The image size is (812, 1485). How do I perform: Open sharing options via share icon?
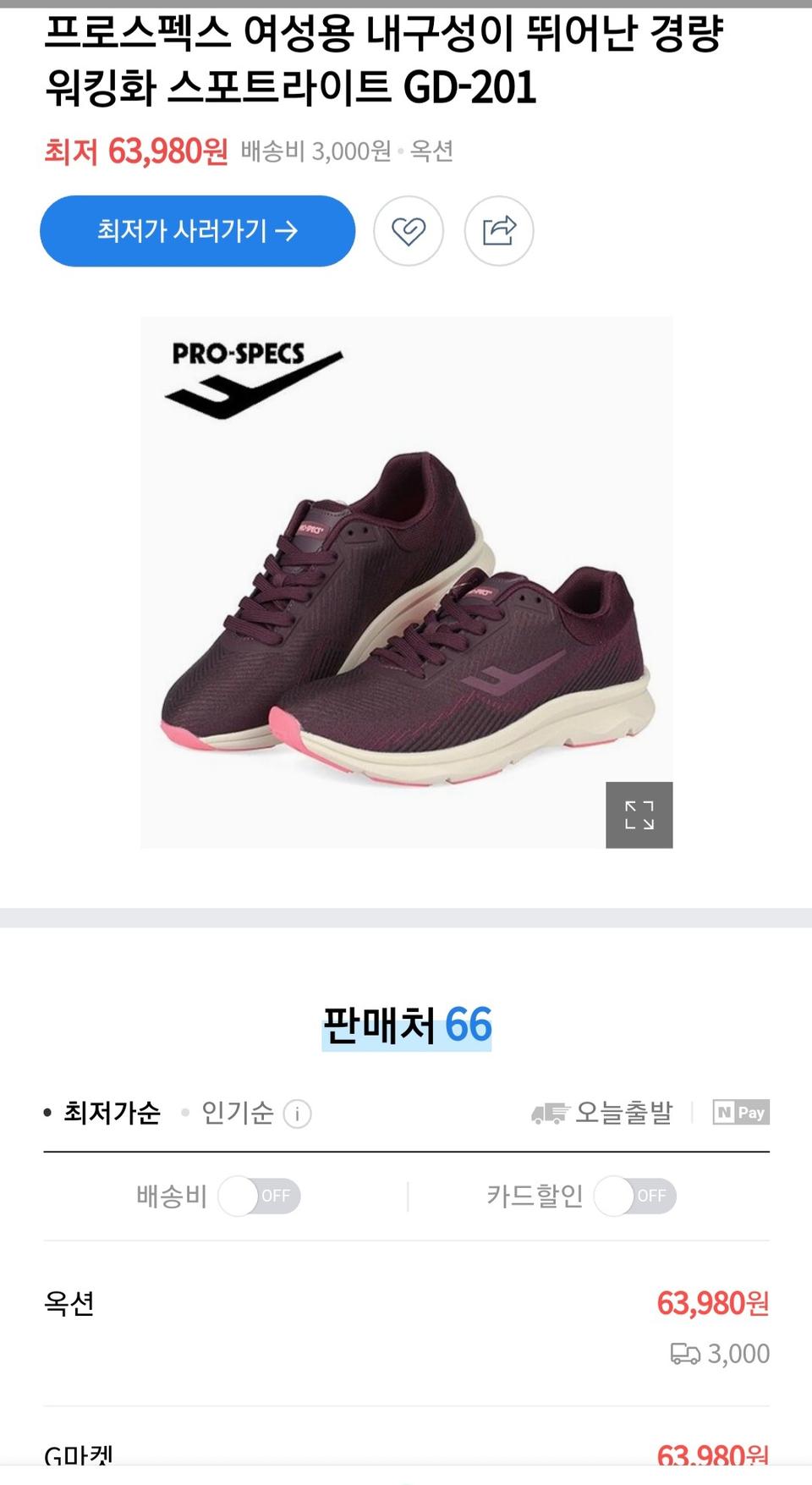pyautogui.click(x=499, y=230)
